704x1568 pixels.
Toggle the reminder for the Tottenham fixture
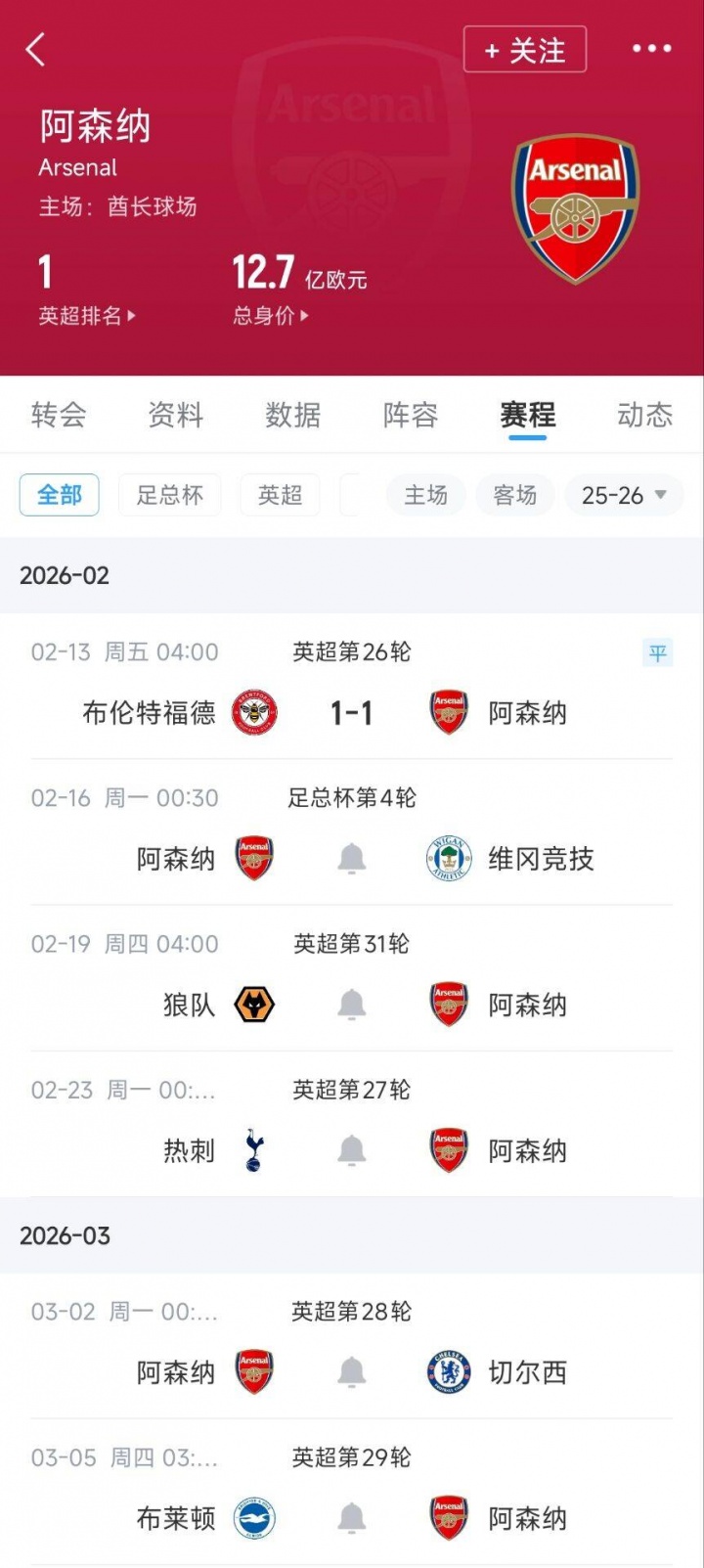point(351,1150)
